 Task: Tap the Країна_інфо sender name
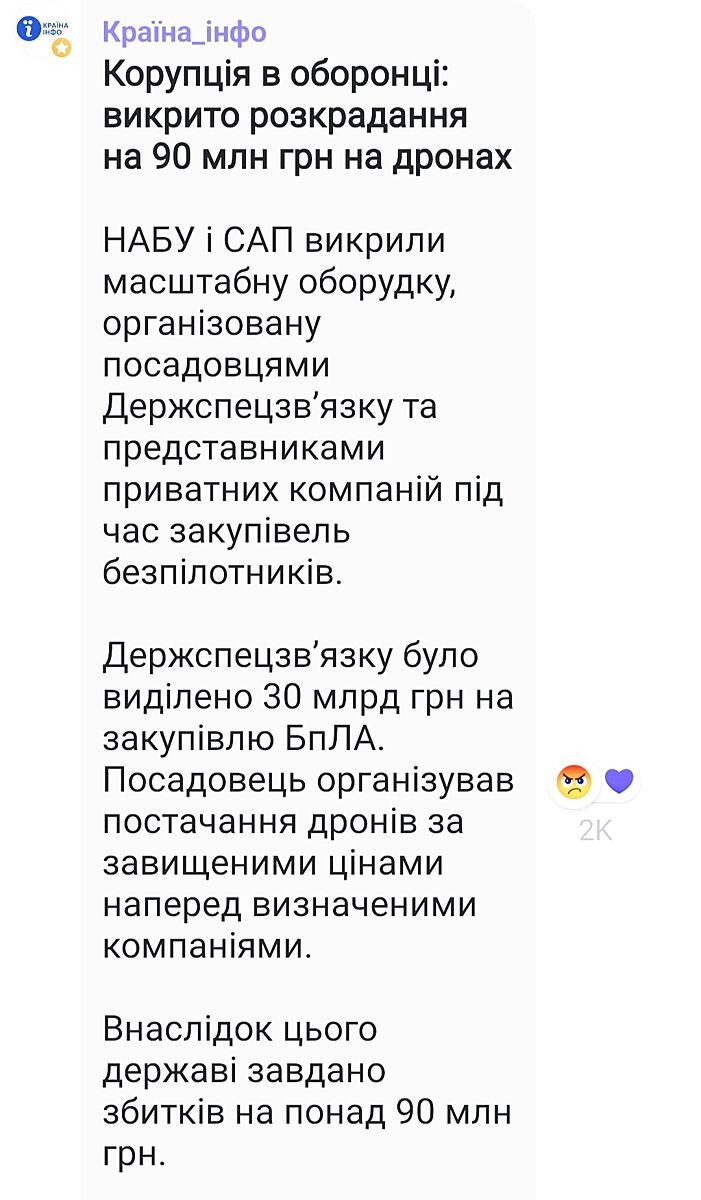pyautogui.click(x=184, y=32)
